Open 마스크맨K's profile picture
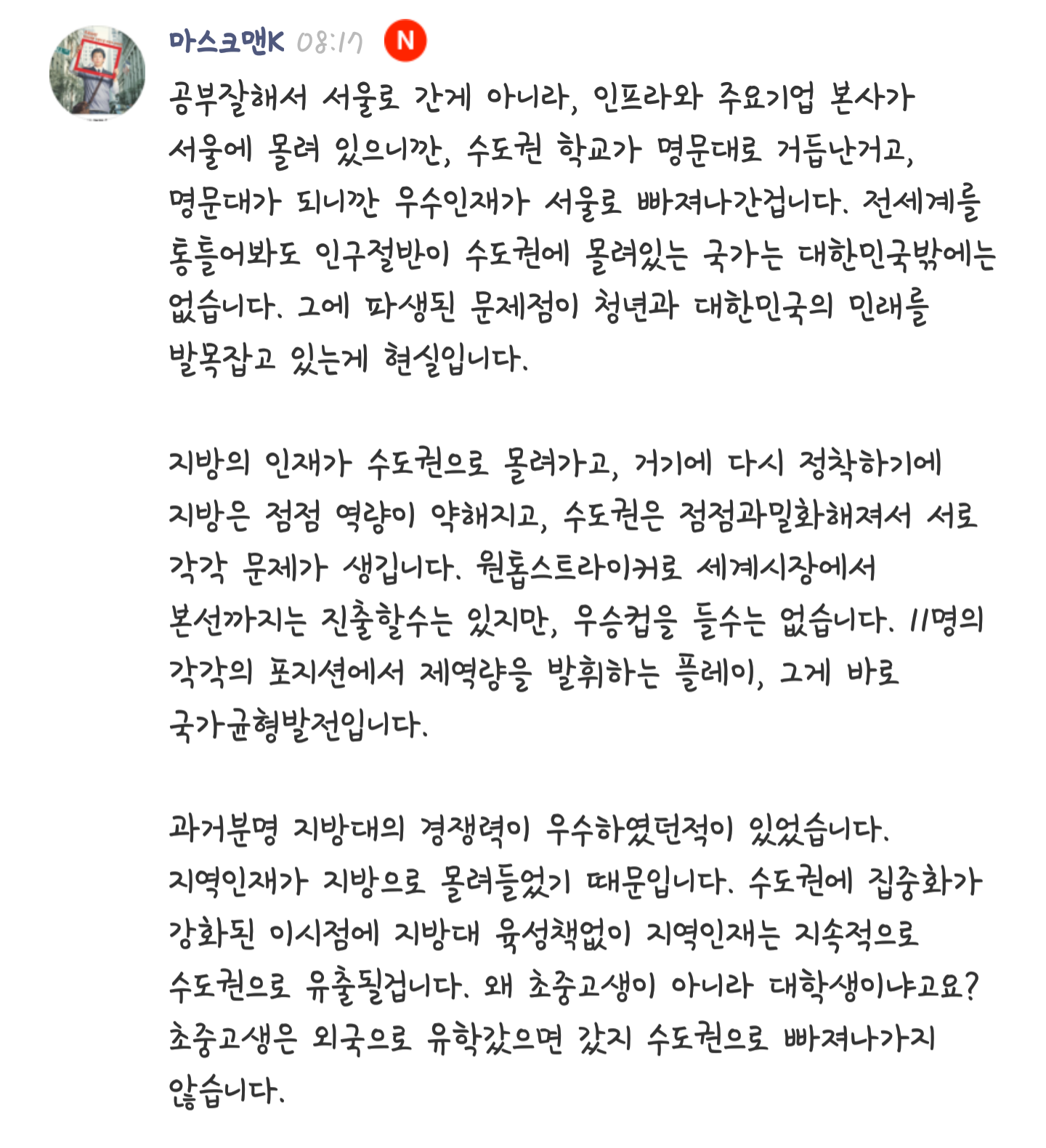Viewport: 1046px width, 1148px height. coord(97,73)
